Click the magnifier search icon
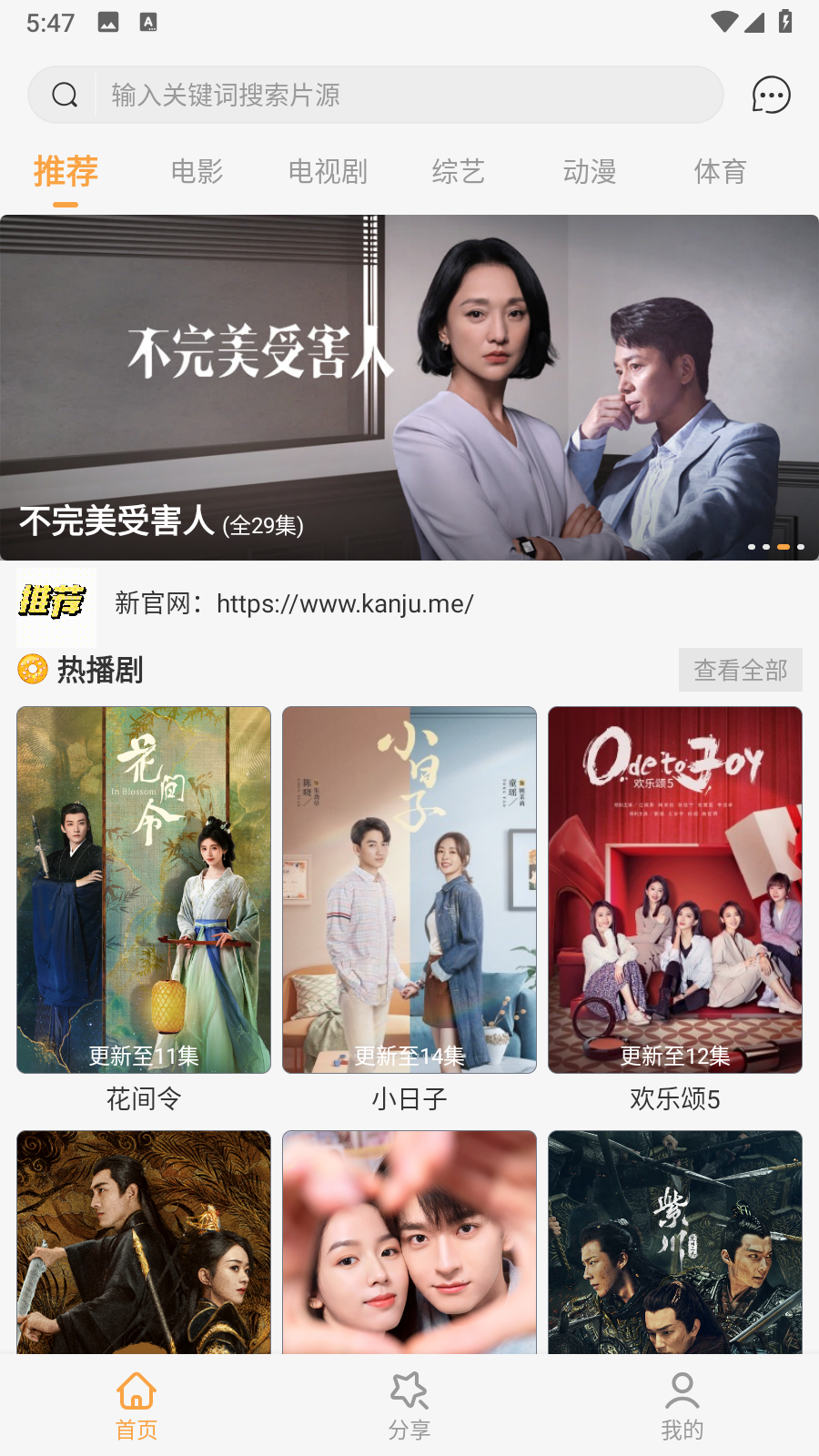This screenshot has width=819, height=1456. point(64,95)
